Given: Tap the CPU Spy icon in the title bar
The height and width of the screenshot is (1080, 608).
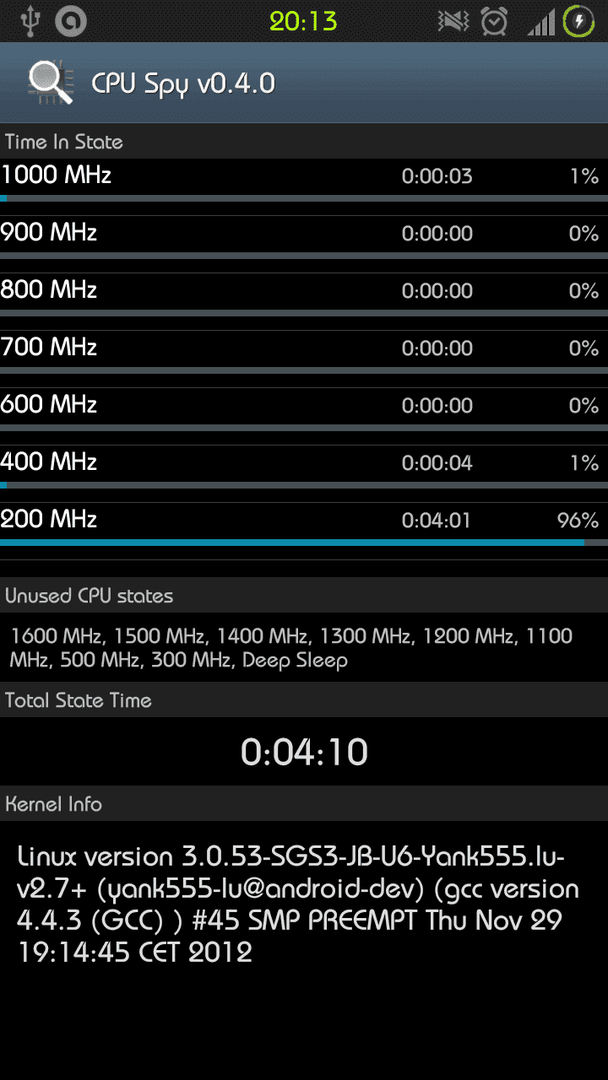Looking at the screenshot, I should coord(50,83).
